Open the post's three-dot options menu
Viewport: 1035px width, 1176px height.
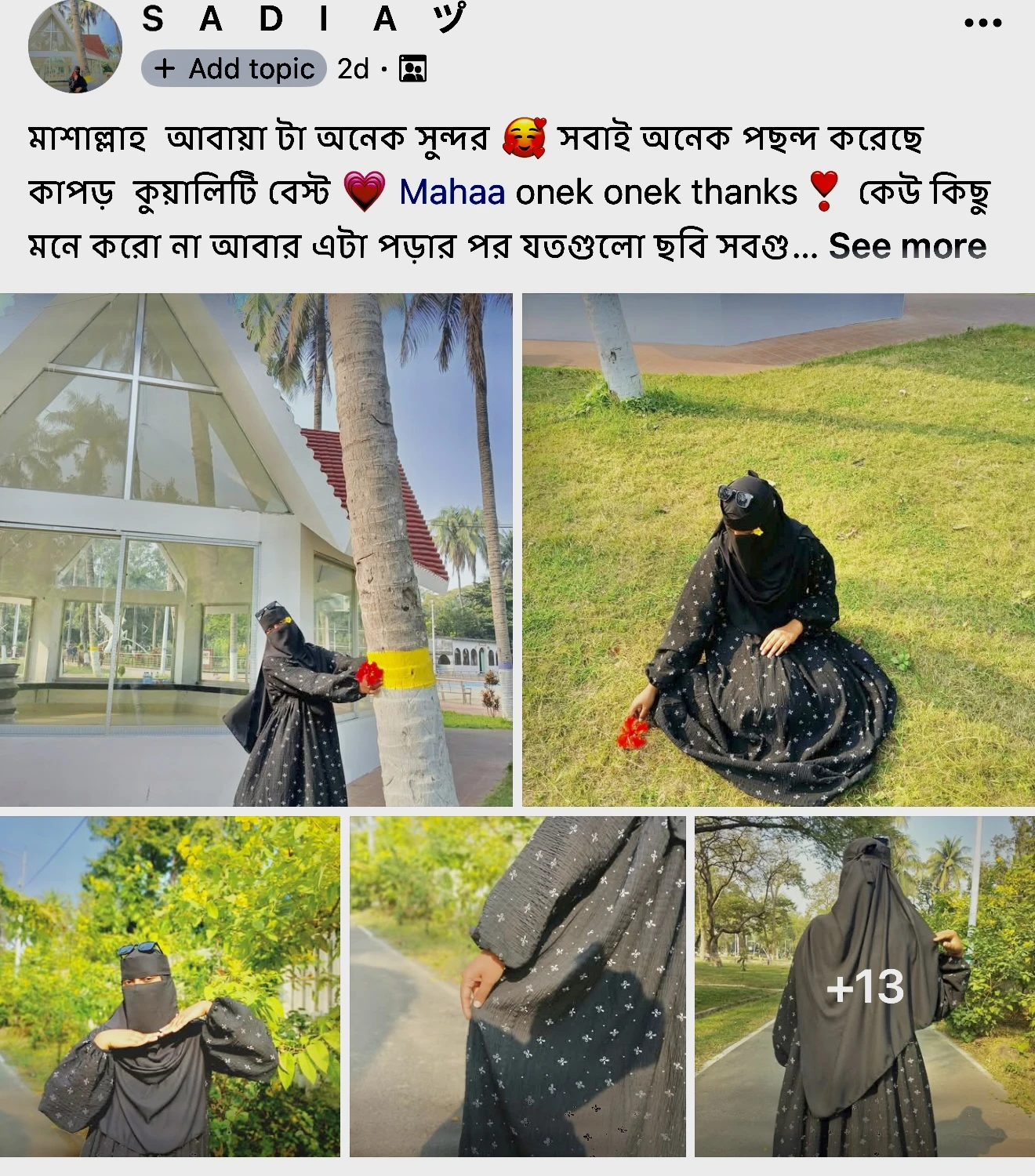982,24
